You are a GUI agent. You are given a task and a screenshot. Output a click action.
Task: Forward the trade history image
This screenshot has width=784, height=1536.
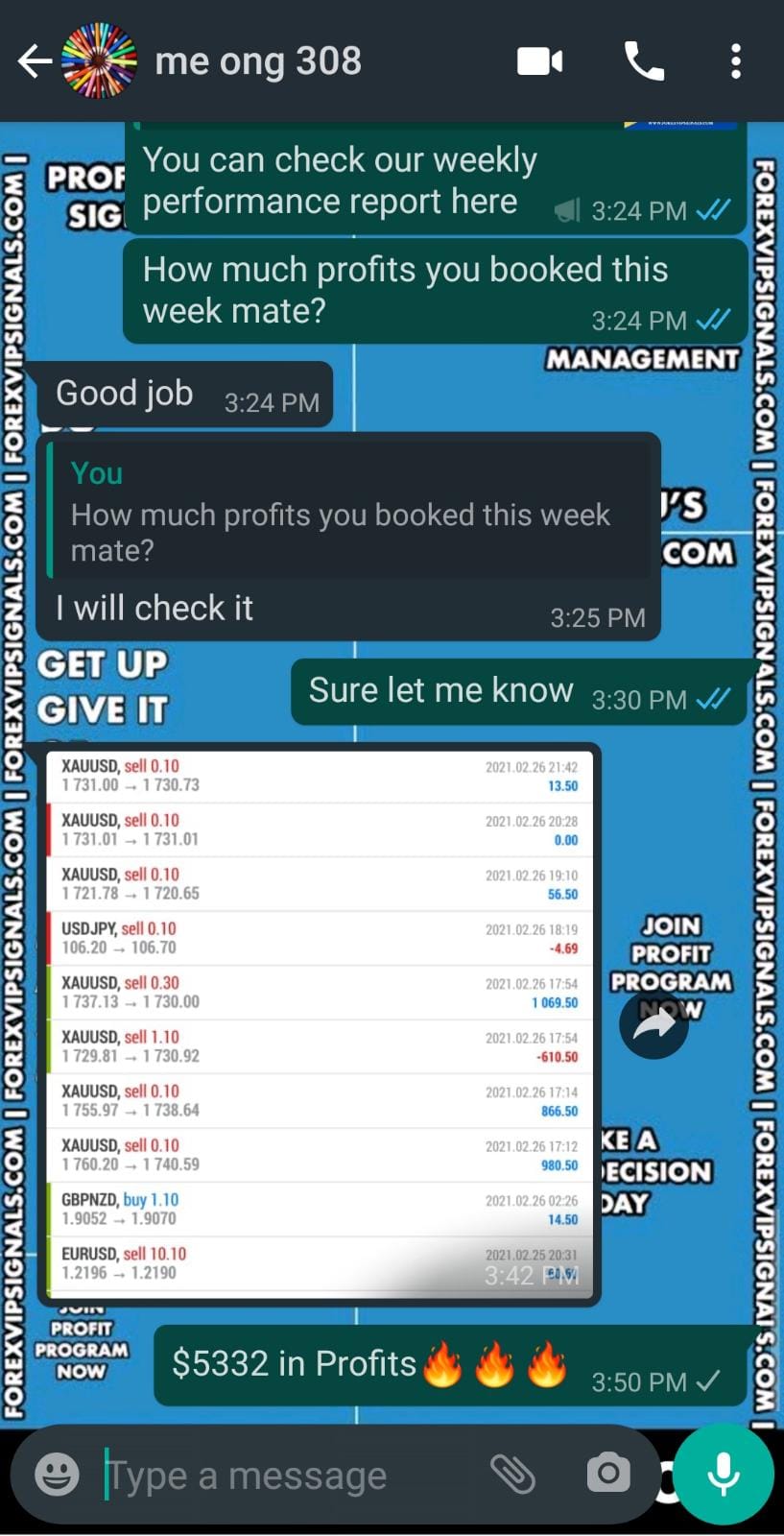click(653, 1024)
